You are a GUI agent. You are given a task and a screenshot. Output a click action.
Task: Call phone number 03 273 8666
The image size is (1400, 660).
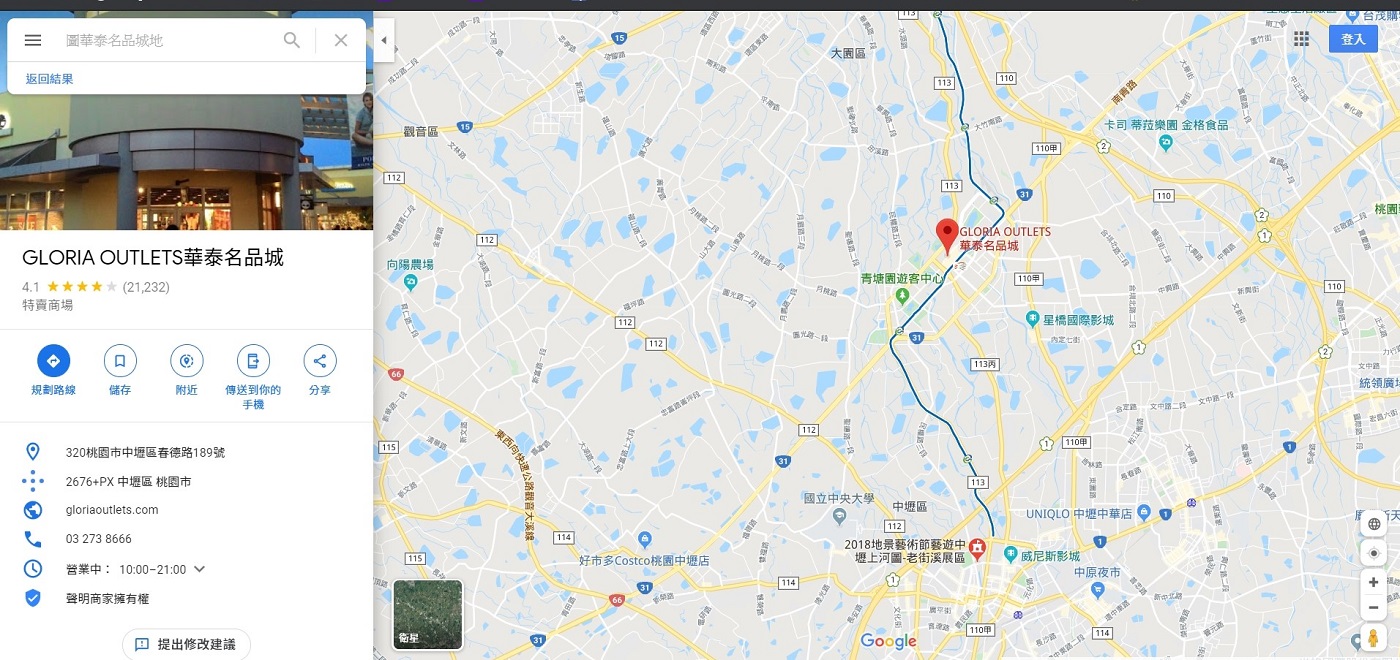pyautogui.click(x=99, y=539)
